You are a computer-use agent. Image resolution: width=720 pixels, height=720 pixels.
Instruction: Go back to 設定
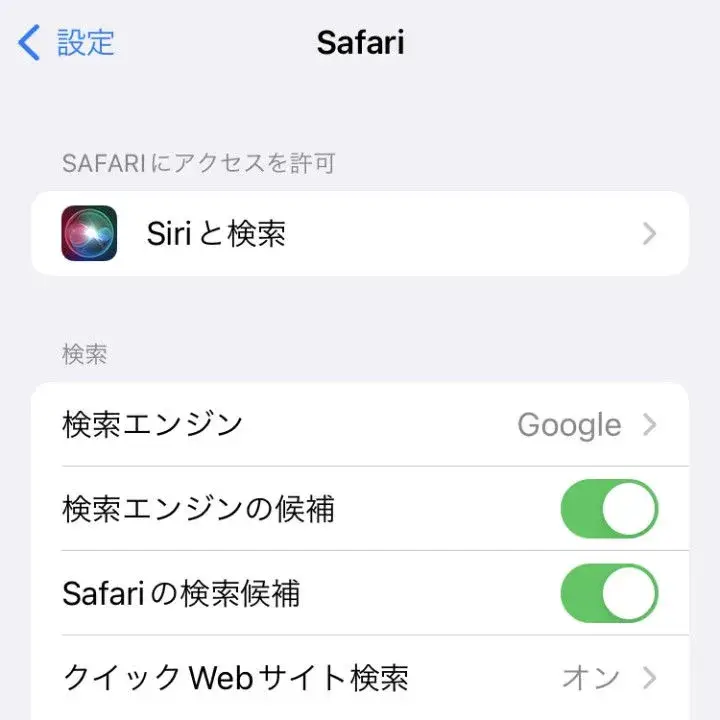point(66,43)
